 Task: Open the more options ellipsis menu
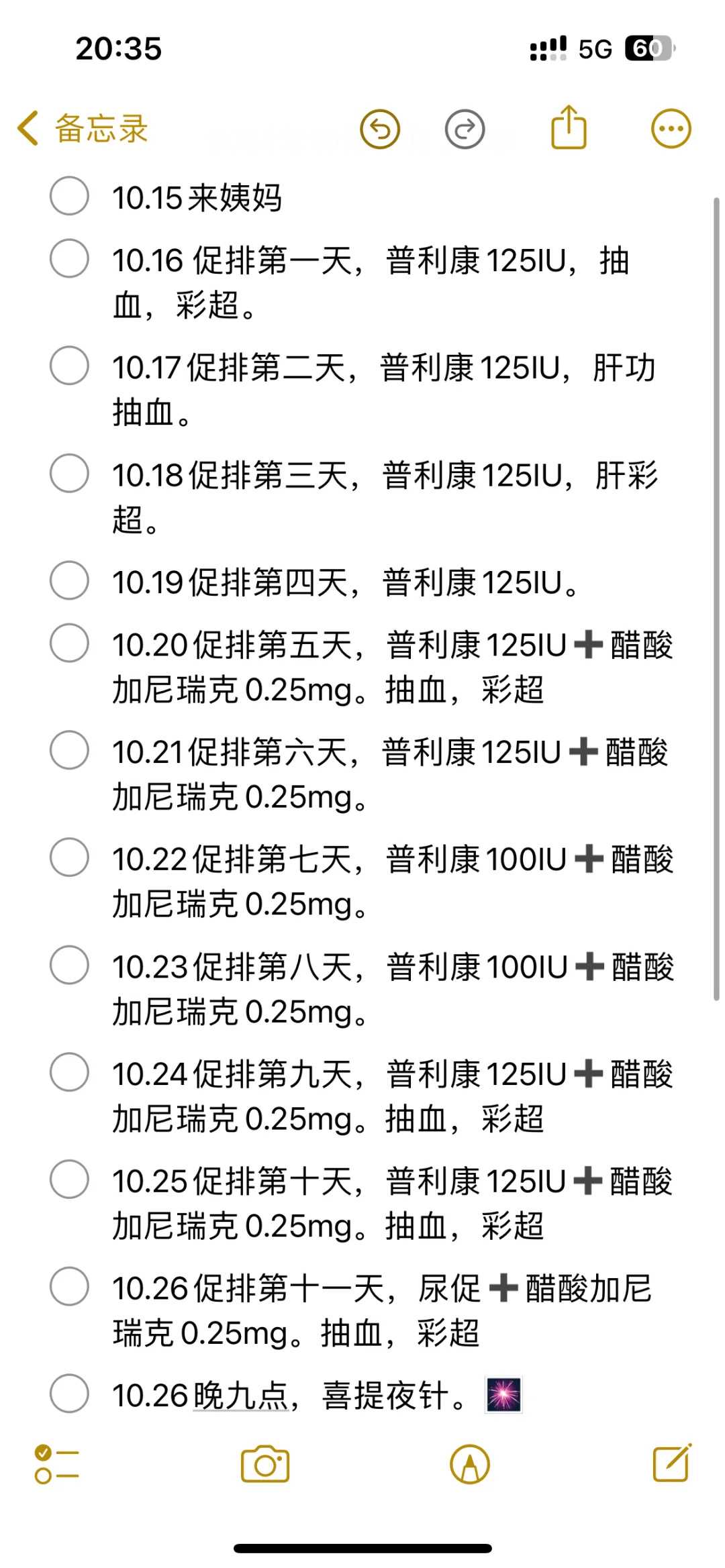669,127
